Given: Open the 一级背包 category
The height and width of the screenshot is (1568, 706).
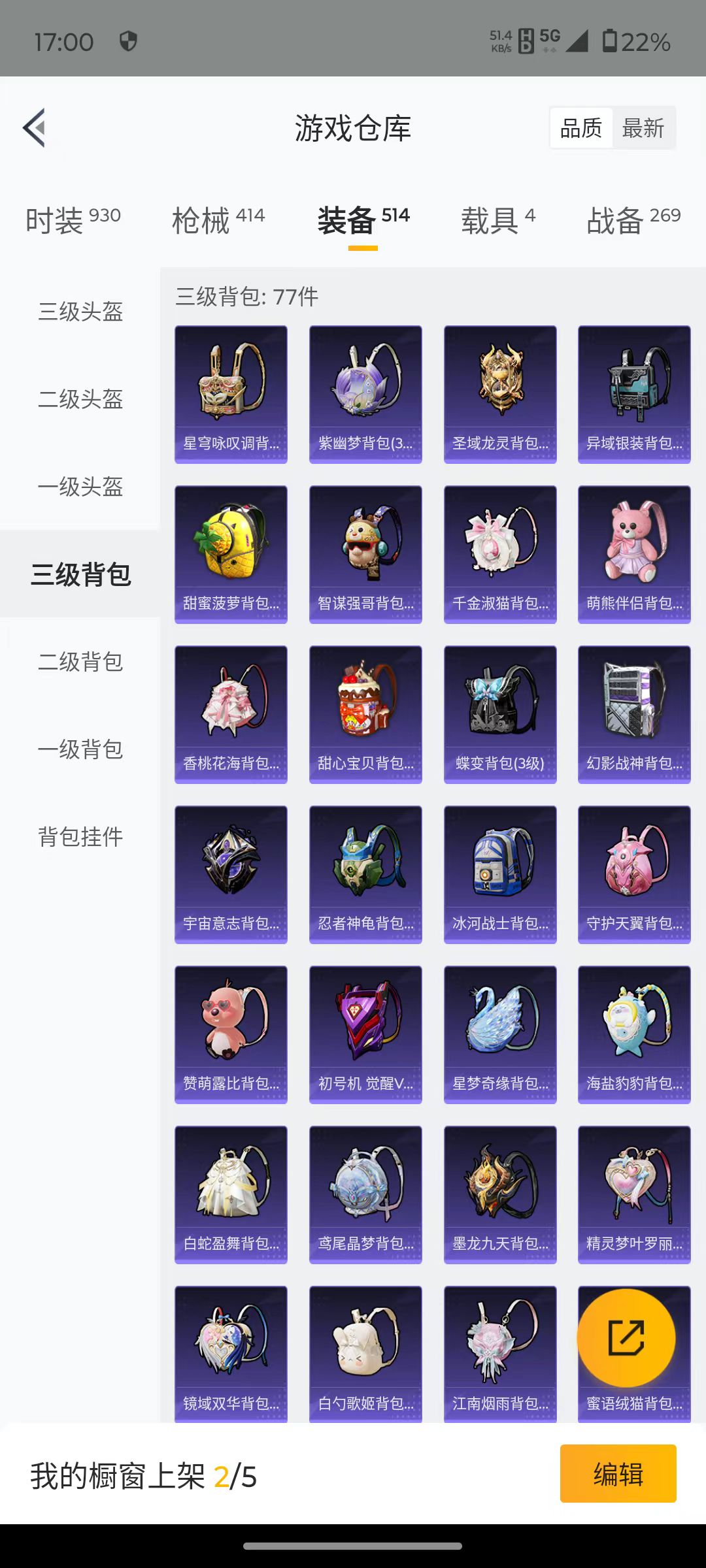Looking at the screenshot, I should pos(80,749).
